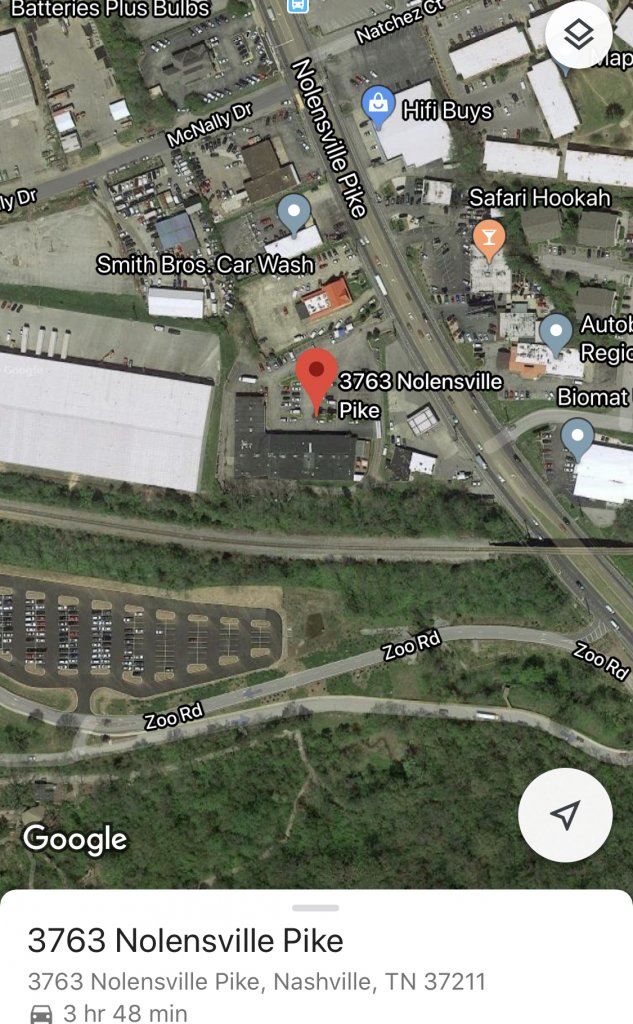Center map on my location
Screen dimensions: 633x1024
pyautogui.click(x=565, y=815)
